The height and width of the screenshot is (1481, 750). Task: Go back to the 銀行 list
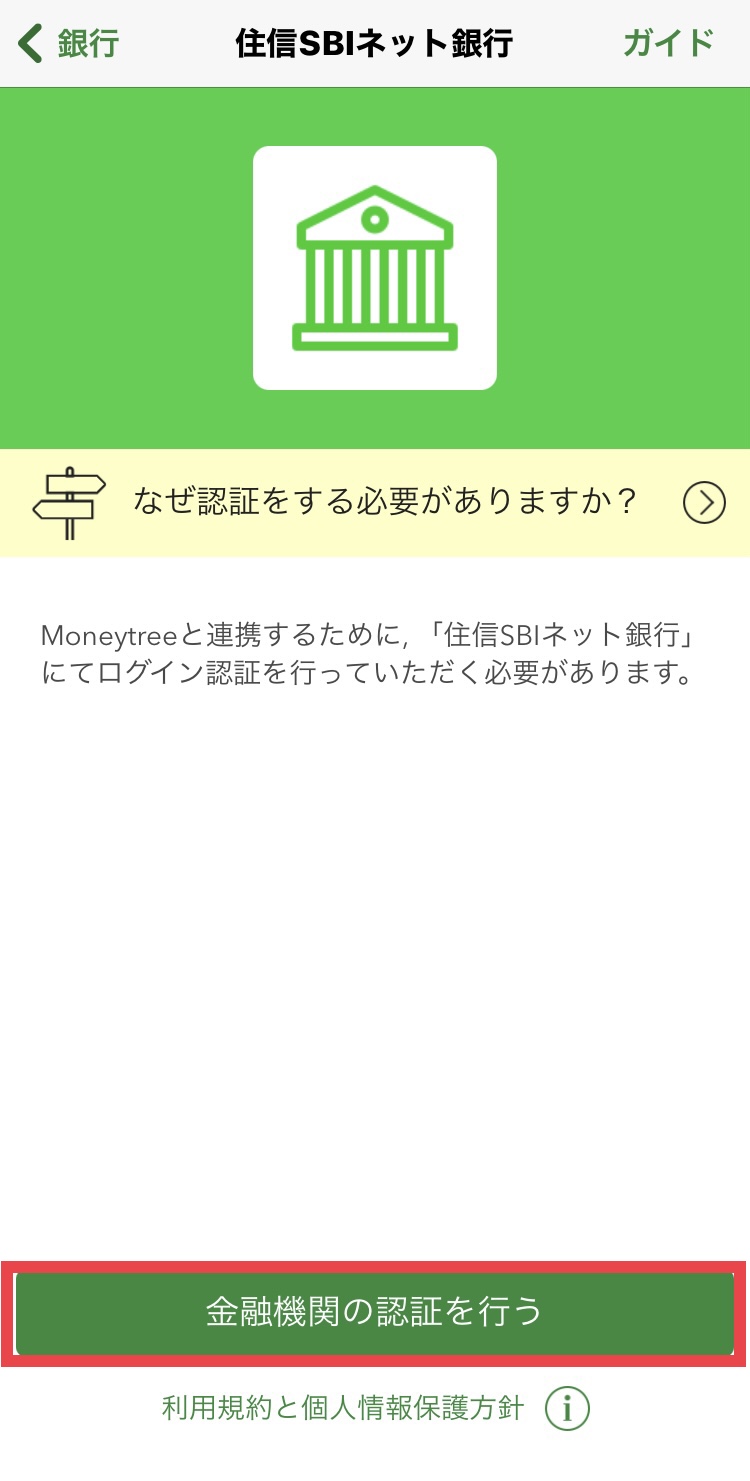click(x=68, y=44)
